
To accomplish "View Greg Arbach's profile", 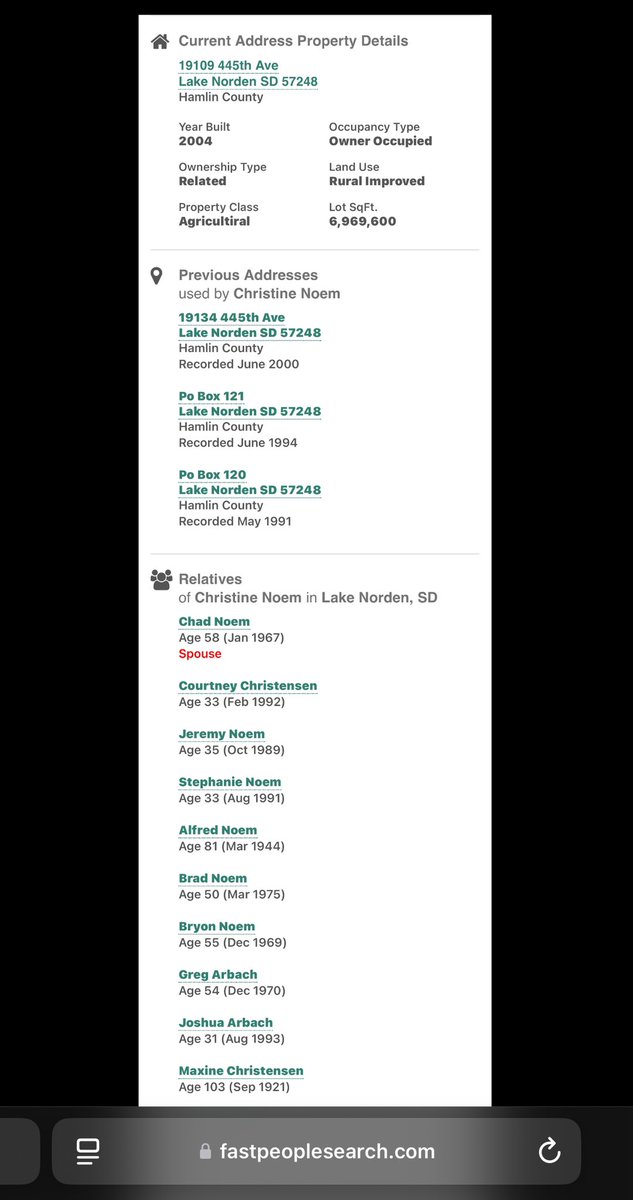I will point(217,974).
